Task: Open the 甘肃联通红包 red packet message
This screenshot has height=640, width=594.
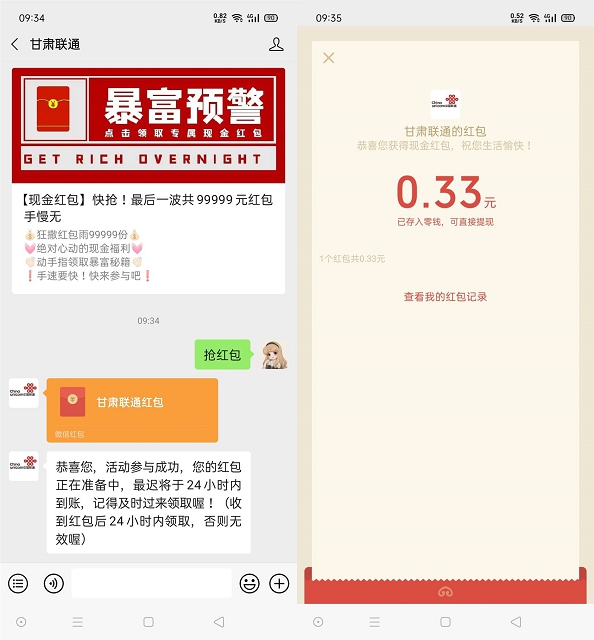Action: [132, 410]
